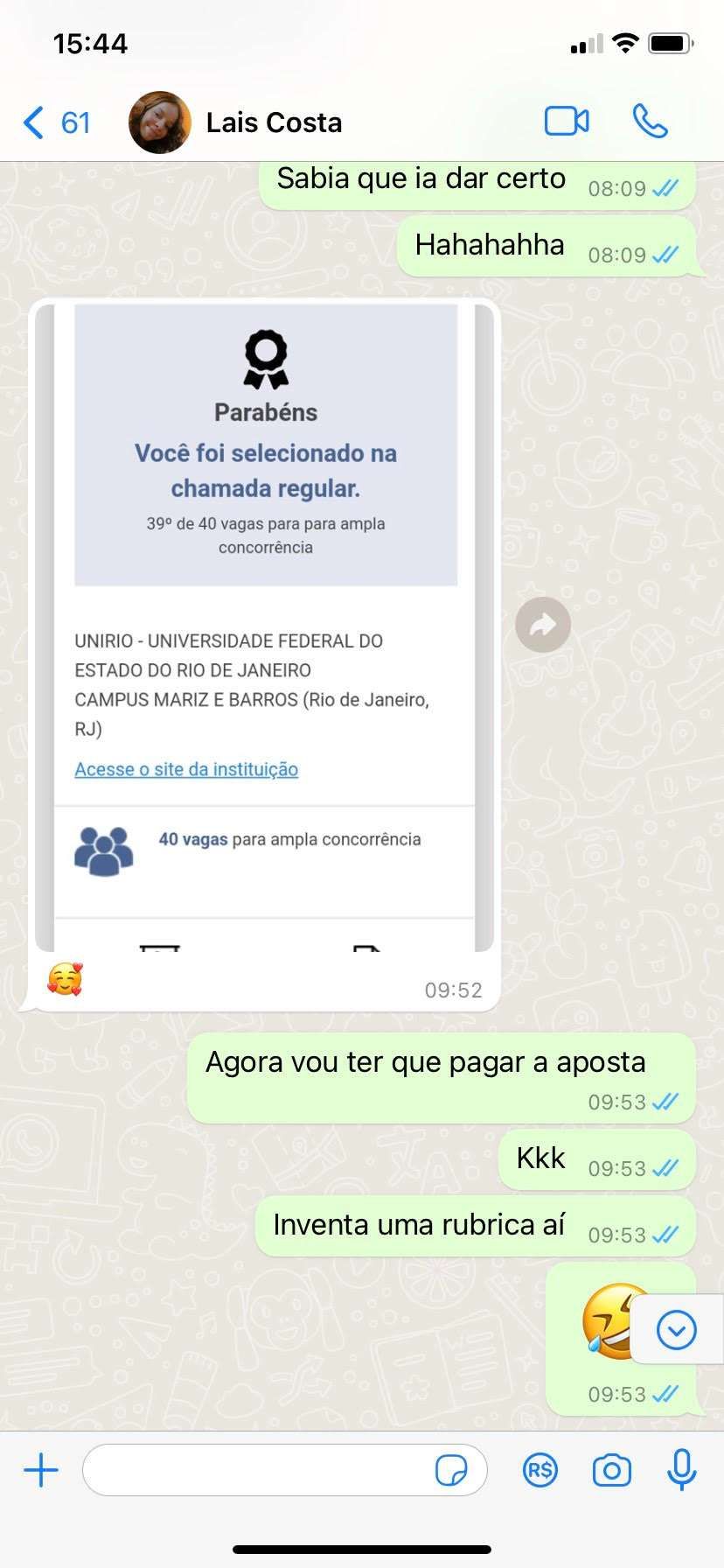Start a voice call with Lais Costa
Viewport: 724px width, 1568px height.
[x=650, y=122]
